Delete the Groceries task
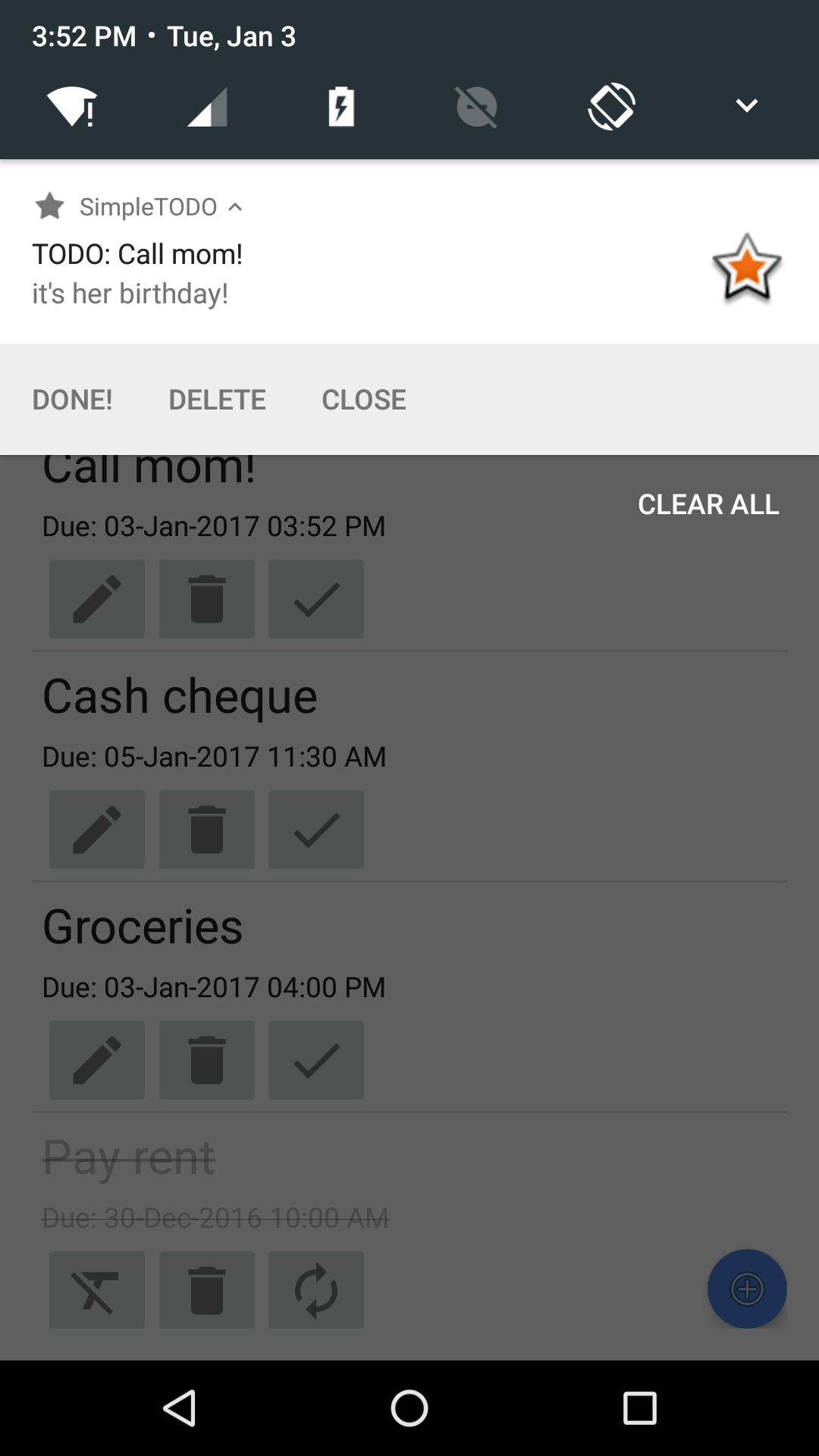This screenshot has width=819, height=1456. tap(206, 1059)
